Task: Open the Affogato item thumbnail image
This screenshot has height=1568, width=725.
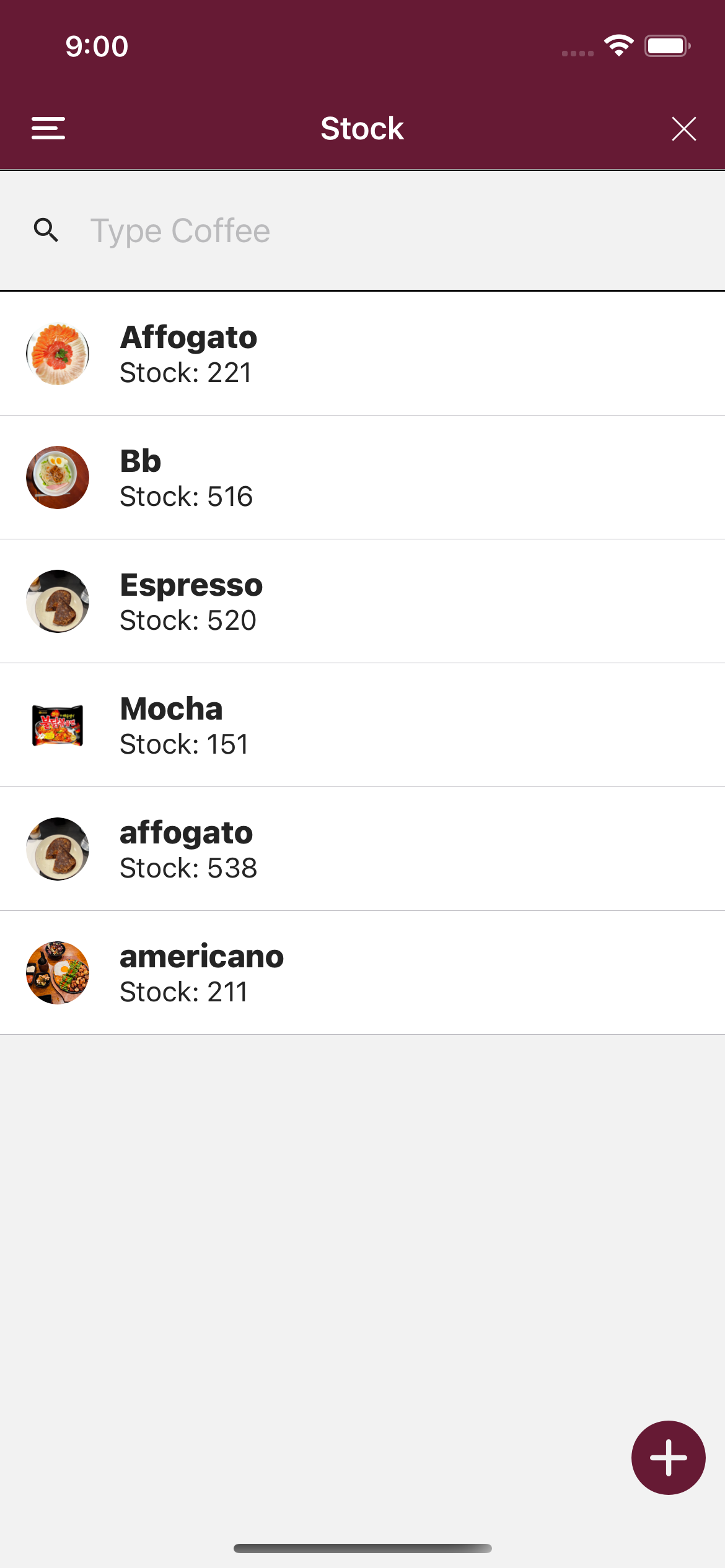Action: pyautogui.click(x=57, y=353)
